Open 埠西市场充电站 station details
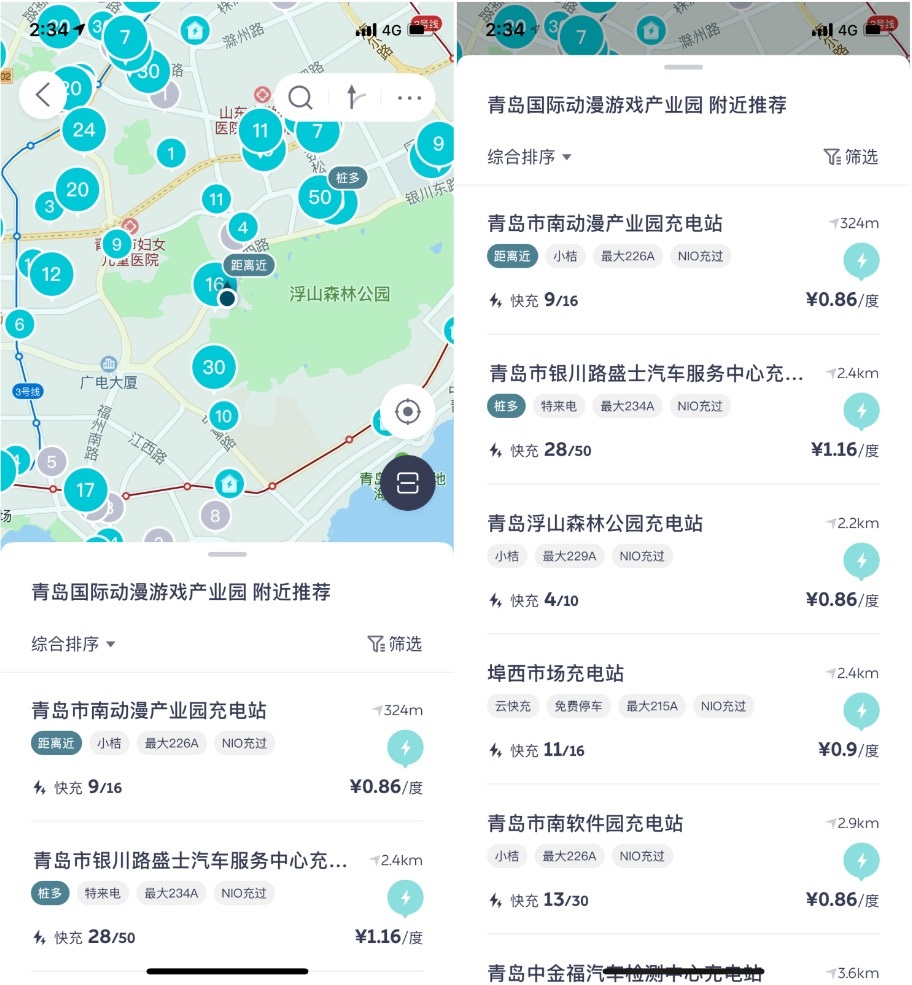This screenshot has width=912, height=985. pyautogui.click(x=569, y=673)
